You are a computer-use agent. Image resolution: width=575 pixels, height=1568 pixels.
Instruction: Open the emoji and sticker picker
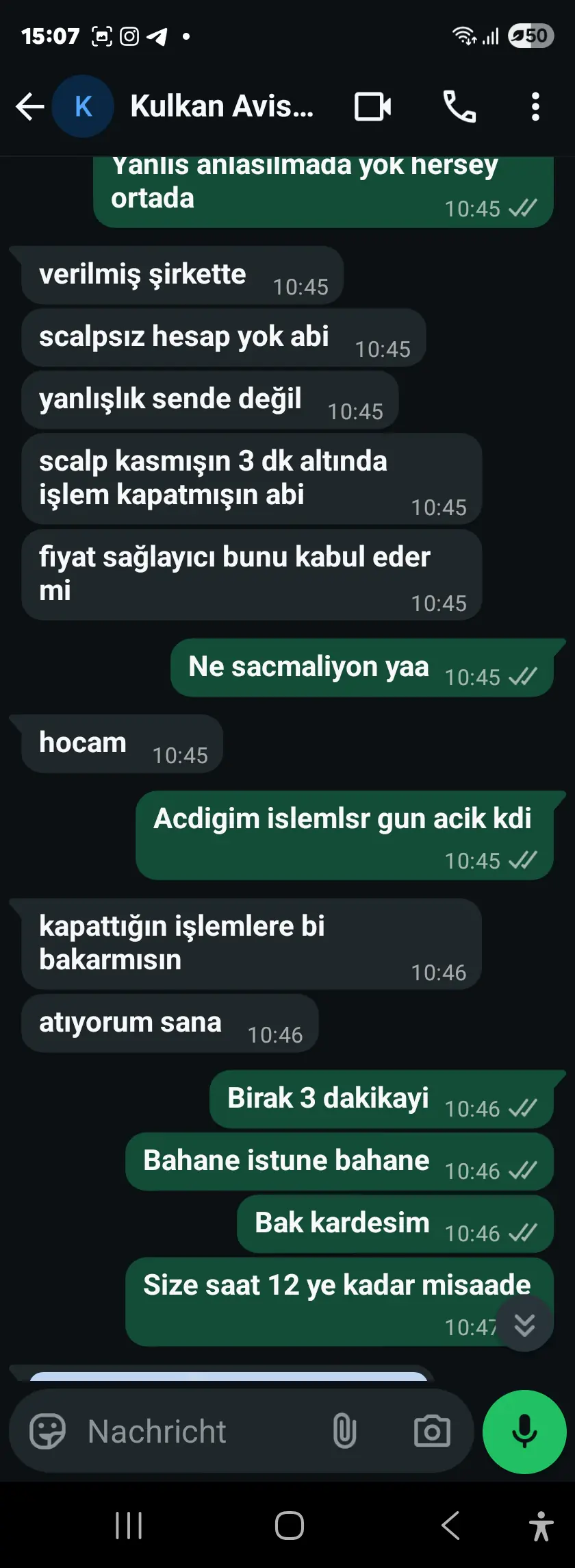click(x=47, y=1431)
